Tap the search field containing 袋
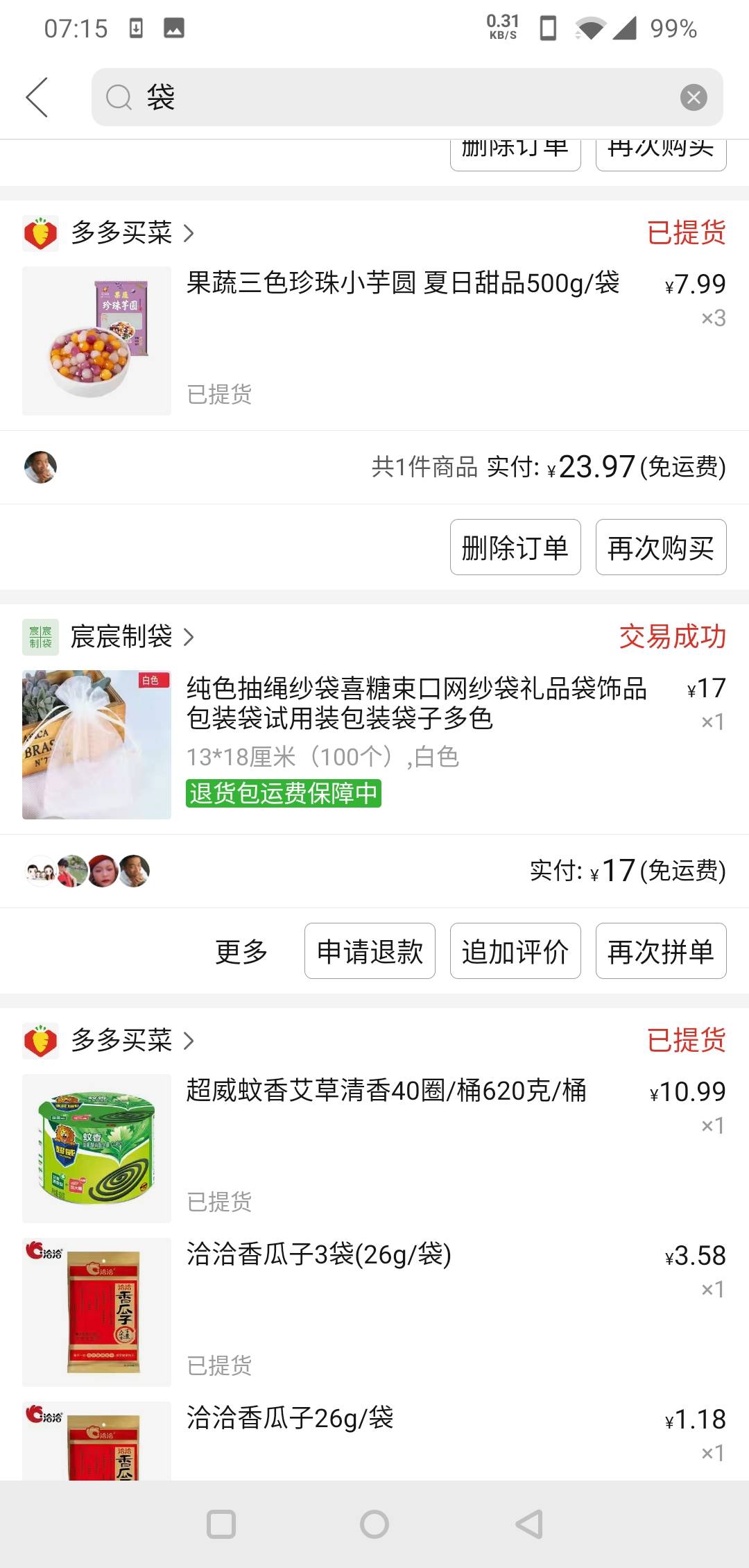This screenshot has width=749, height=1568. click(388, 97)
